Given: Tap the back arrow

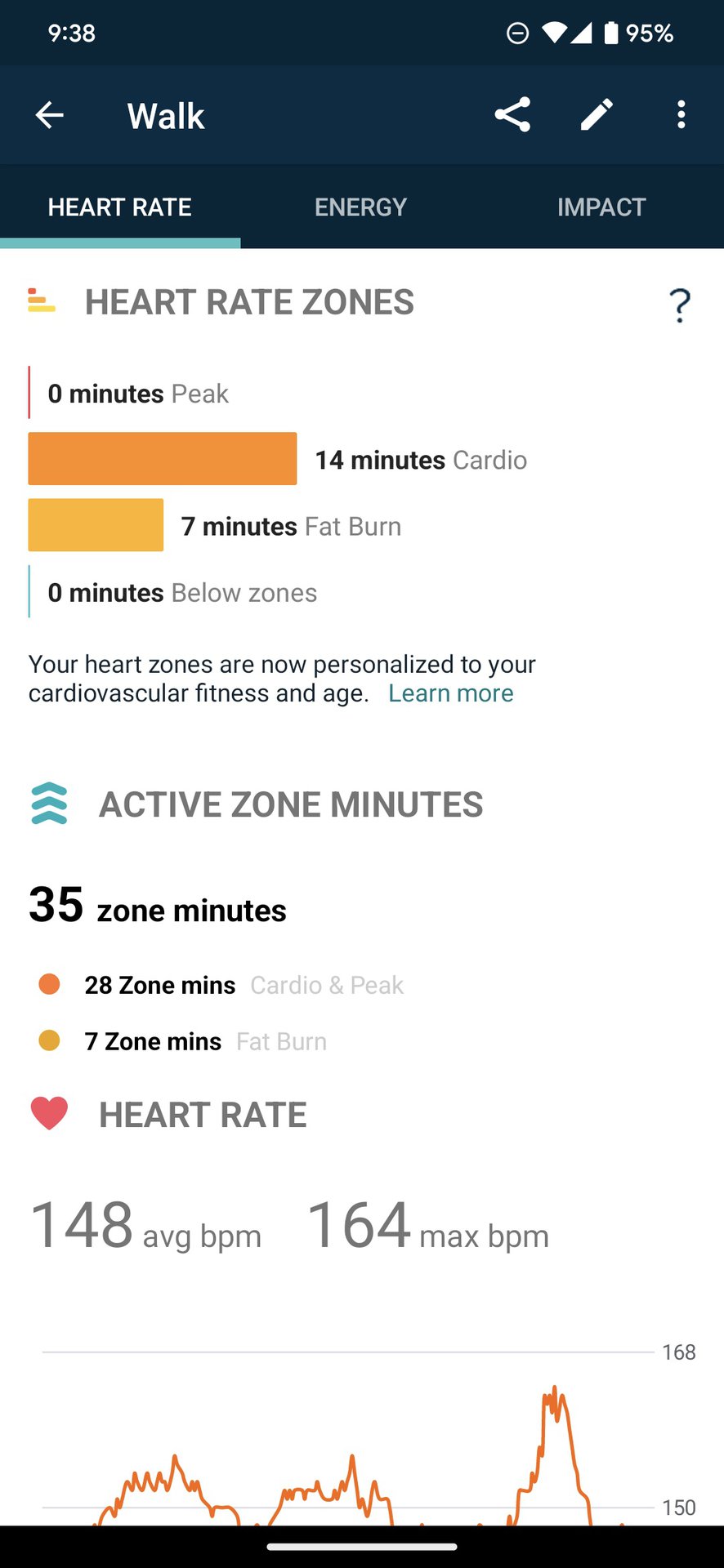Looking at the screenshot, I should pos(49,114).
